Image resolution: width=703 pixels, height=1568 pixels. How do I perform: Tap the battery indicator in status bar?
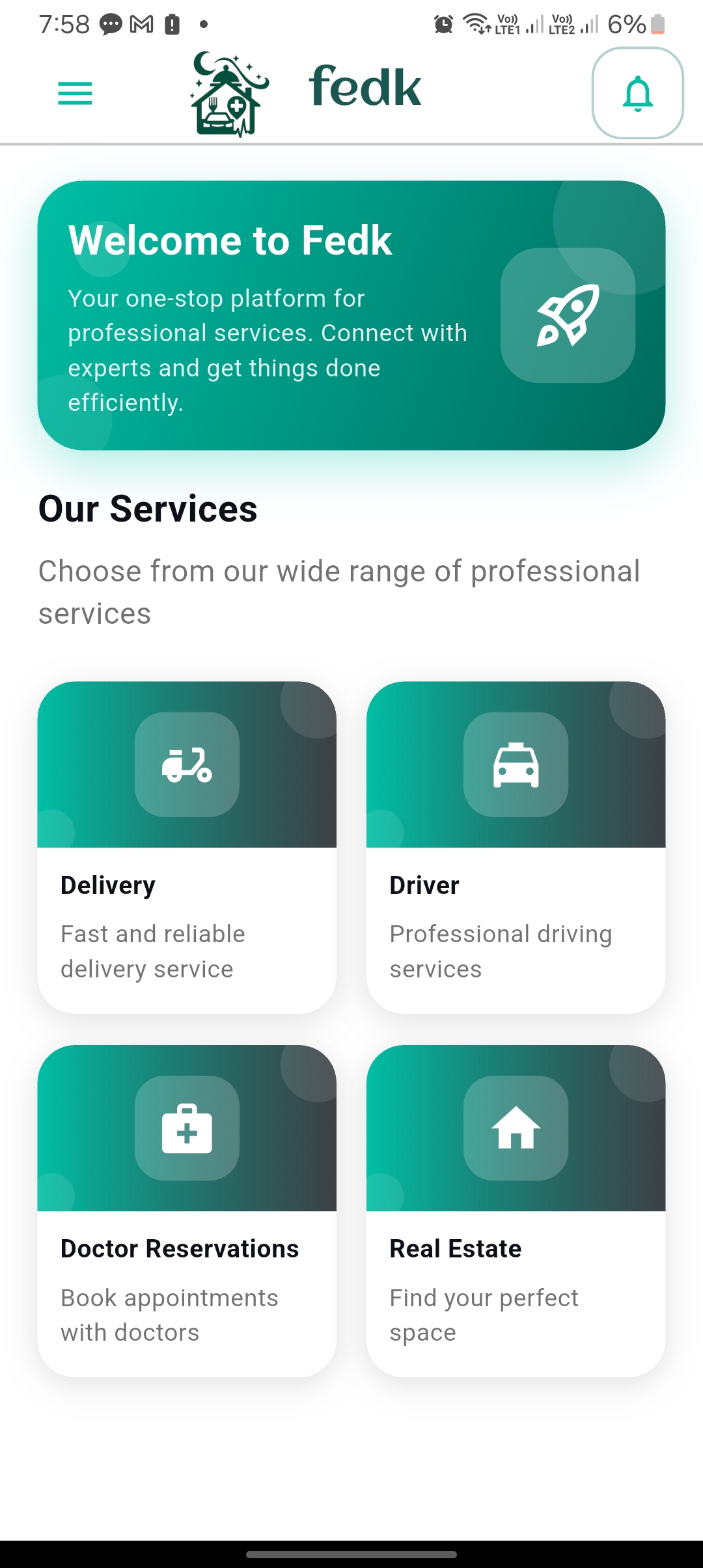(x=656, y=25)
